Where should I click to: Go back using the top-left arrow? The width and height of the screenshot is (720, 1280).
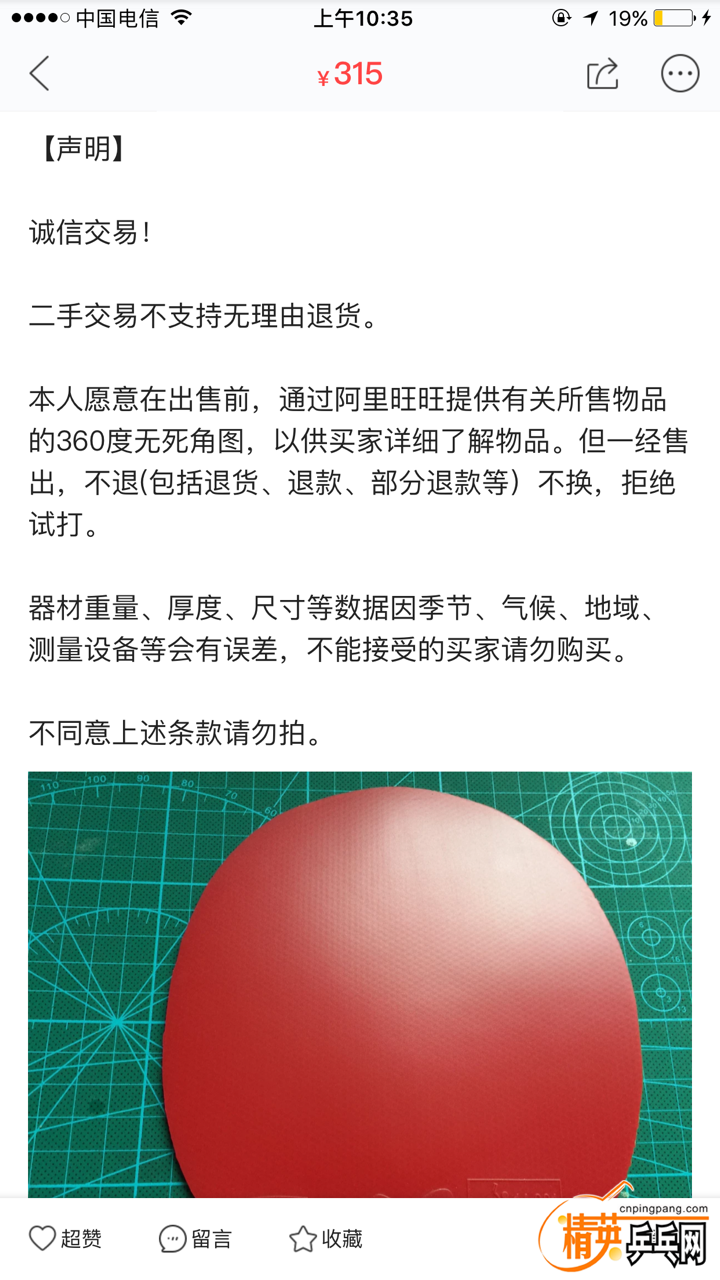pyautogui.click(x=39, y=74)
